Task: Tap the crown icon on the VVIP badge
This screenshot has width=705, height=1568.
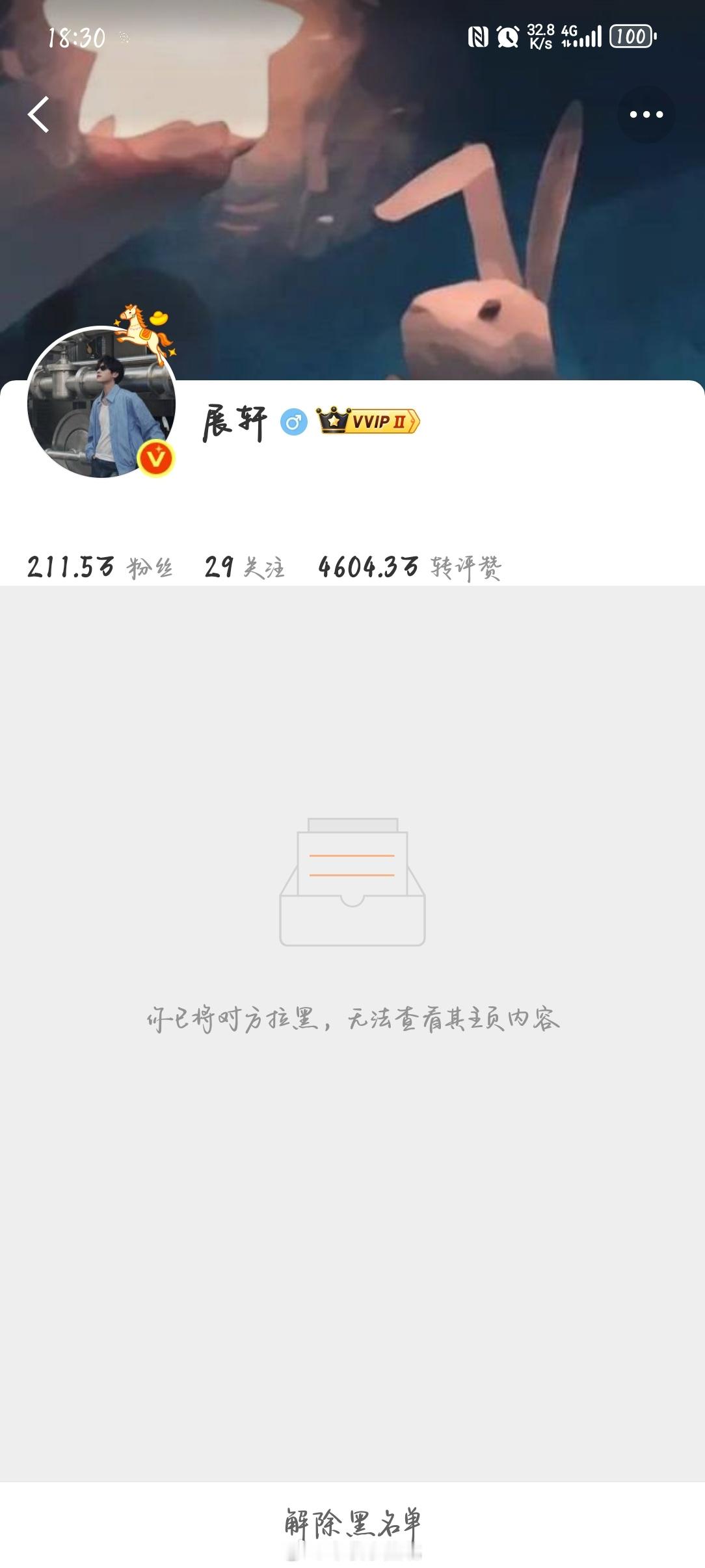Action: (332, 421)
